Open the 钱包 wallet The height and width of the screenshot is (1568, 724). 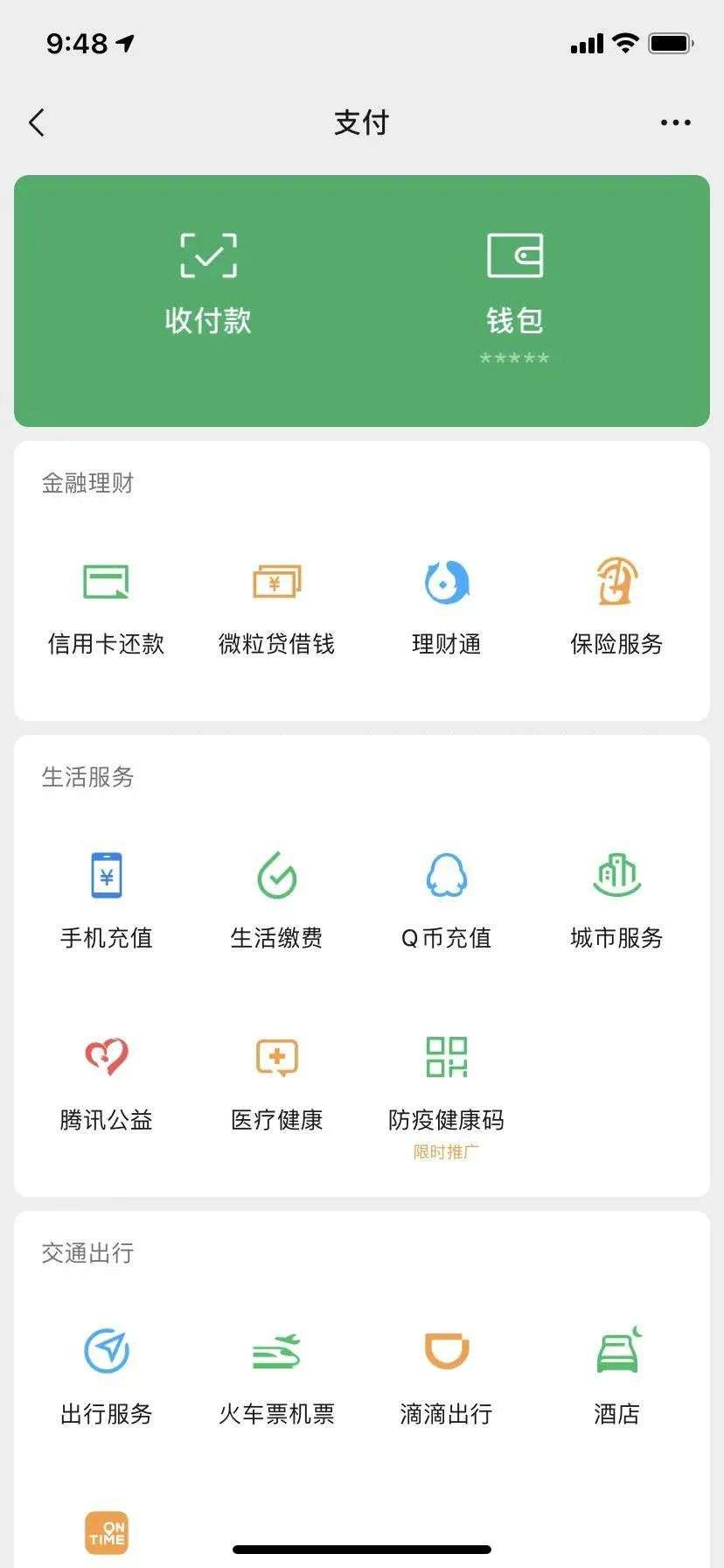pyautogui.click(x=514, y=280)
